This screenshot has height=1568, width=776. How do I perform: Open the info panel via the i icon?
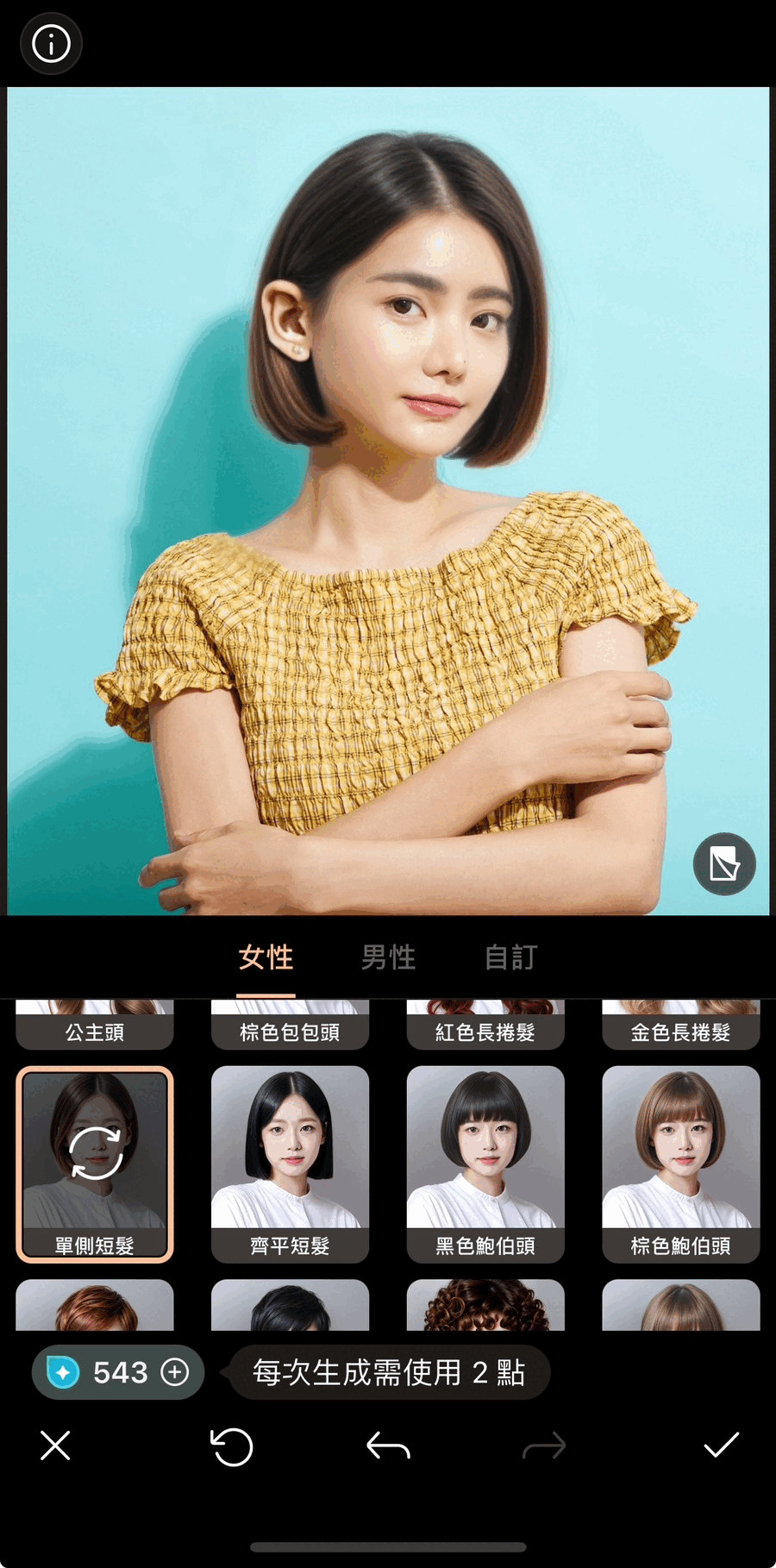(50, 43)
